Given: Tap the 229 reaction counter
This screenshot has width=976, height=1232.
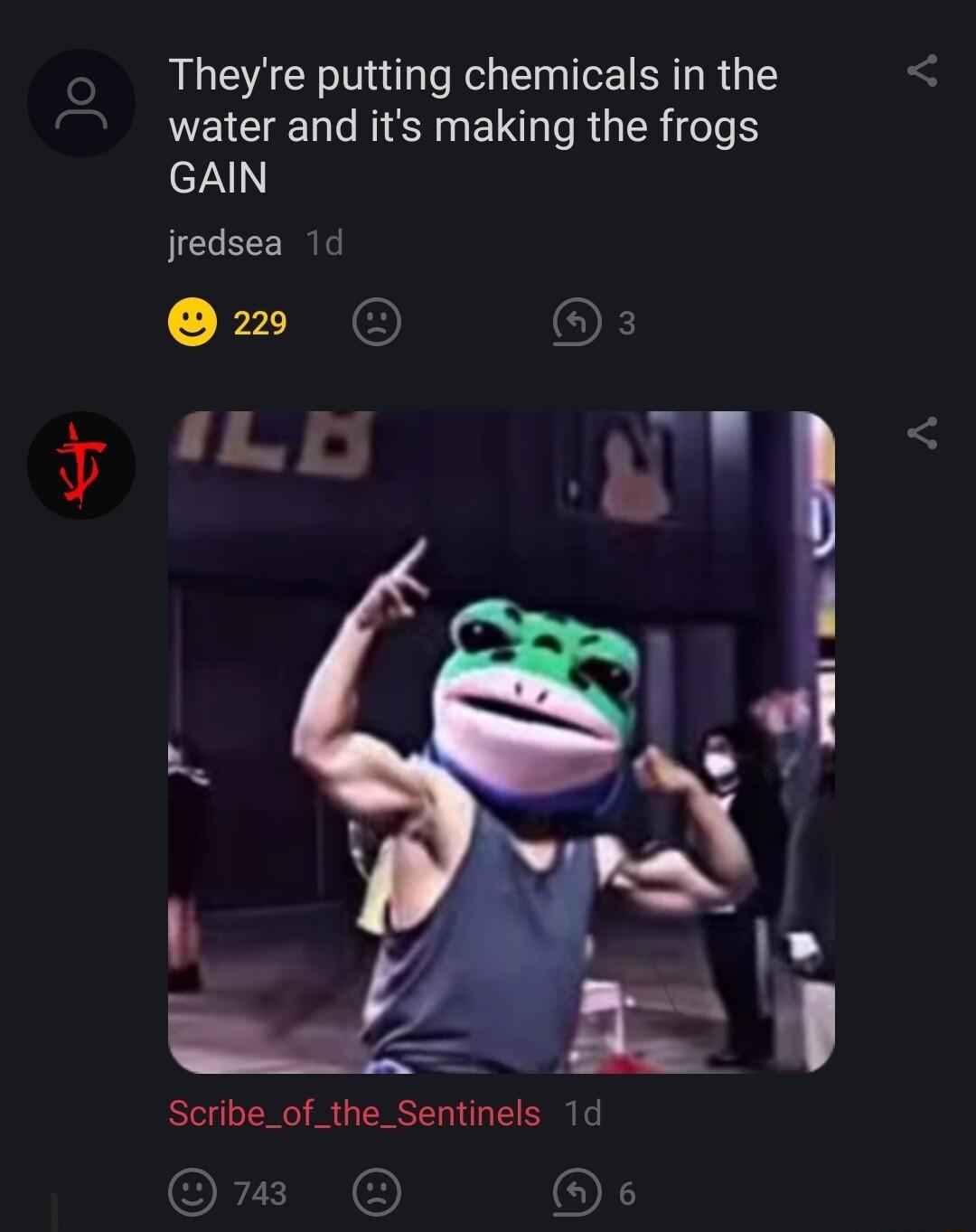Looking at the screenshot, I should pyautogui.click(x=258, y=324).
